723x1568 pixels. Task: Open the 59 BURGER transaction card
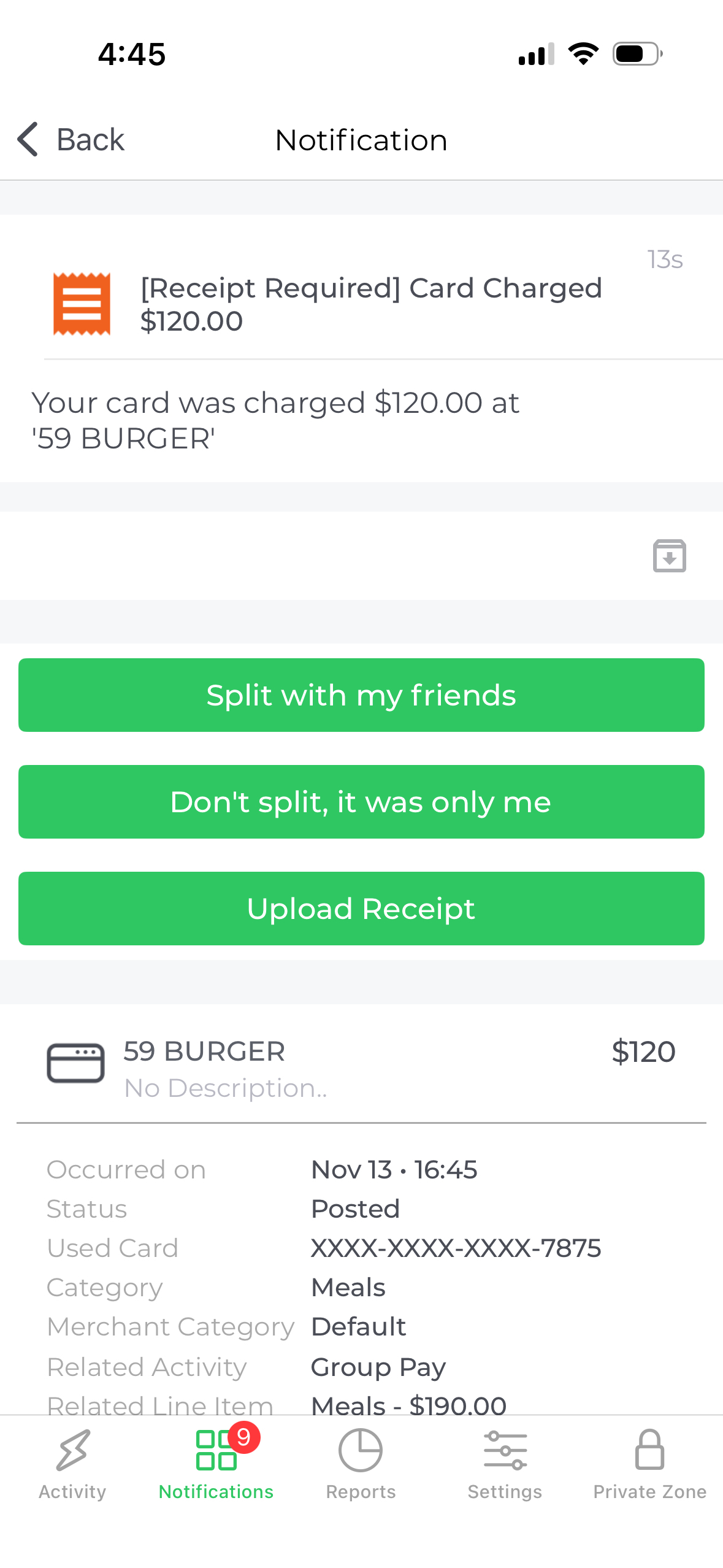pyautogui.click(x=361, y=1065)
